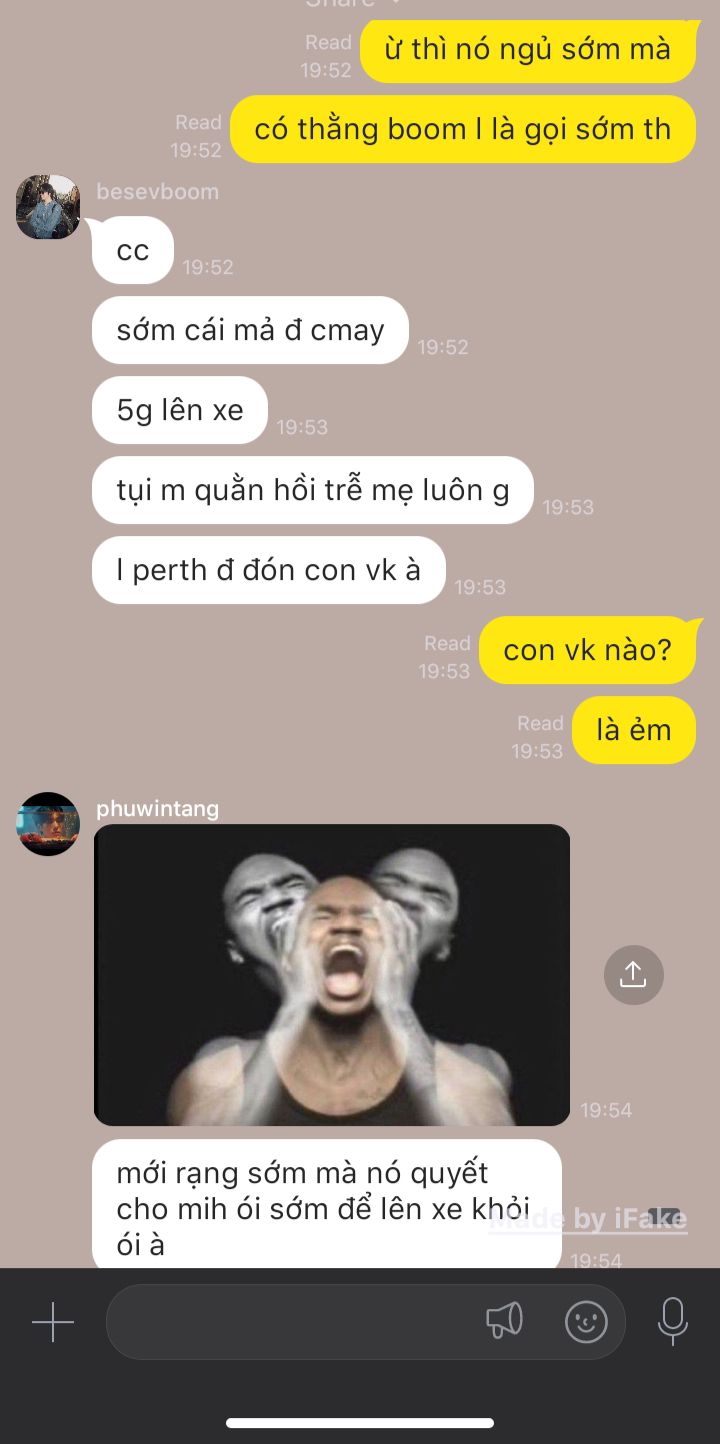Open the image sent by phuwintang
Image resolution: width=720 pixels, height=1444 pixels.
(x=332, y=975)
